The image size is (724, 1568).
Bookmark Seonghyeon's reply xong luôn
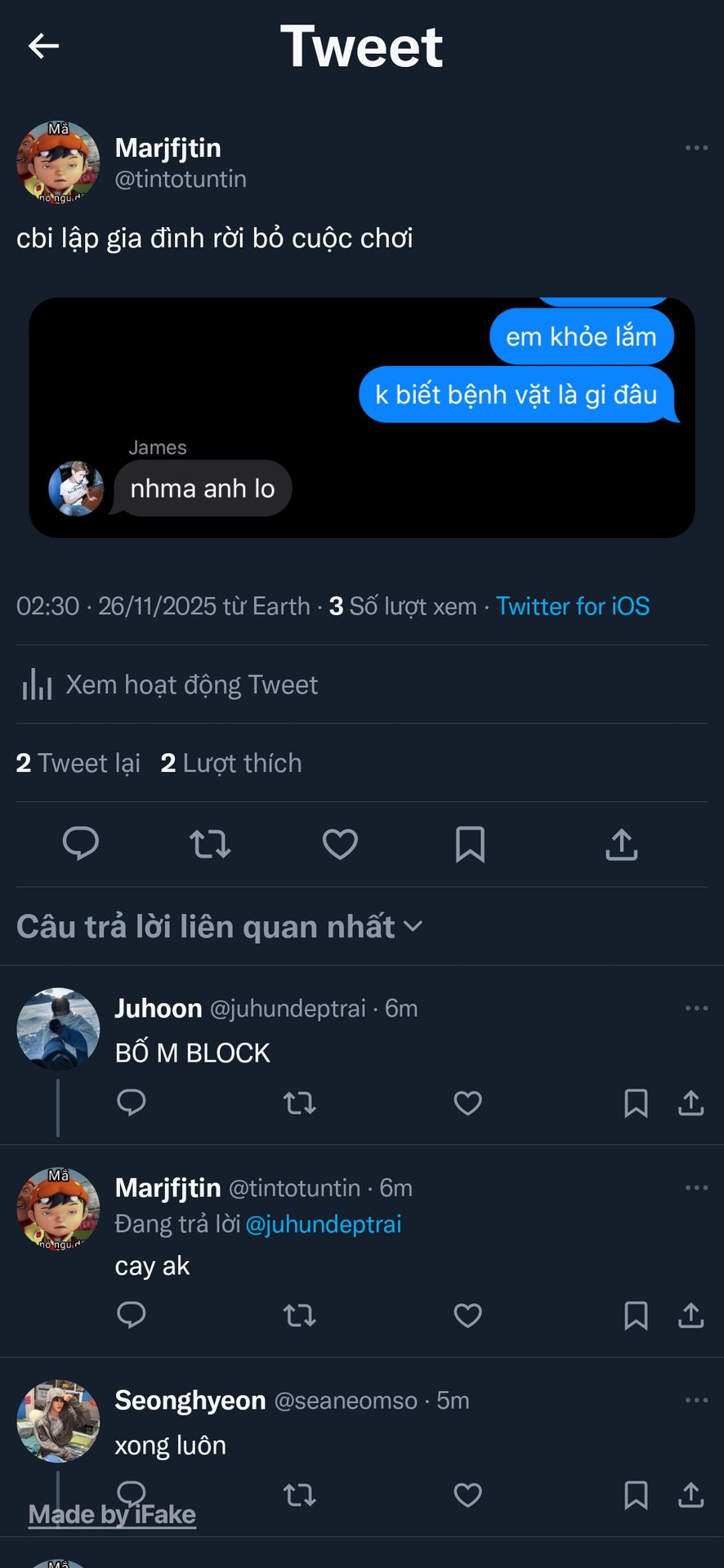pyautogui.click(x=636, y=1495)
